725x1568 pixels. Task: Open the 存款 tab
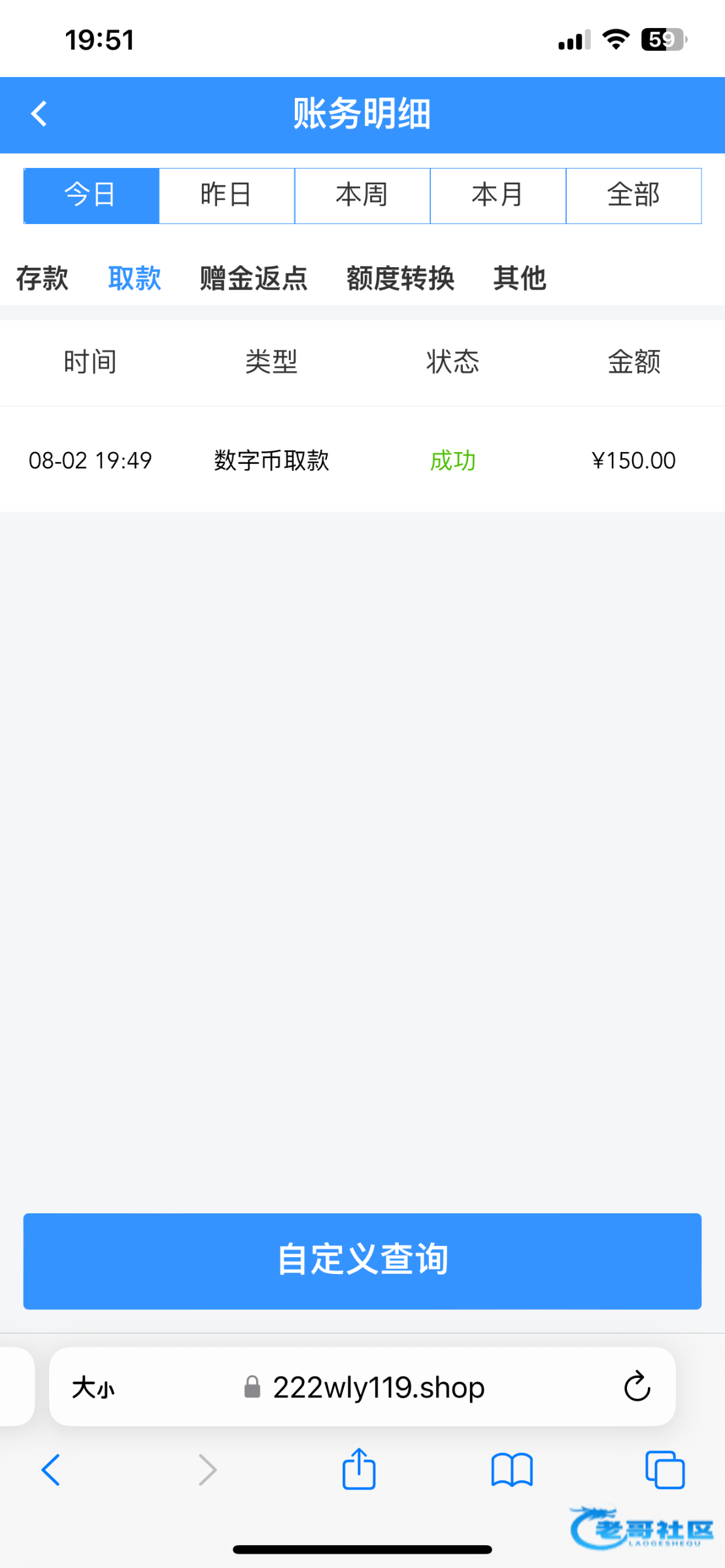[42, 278]
